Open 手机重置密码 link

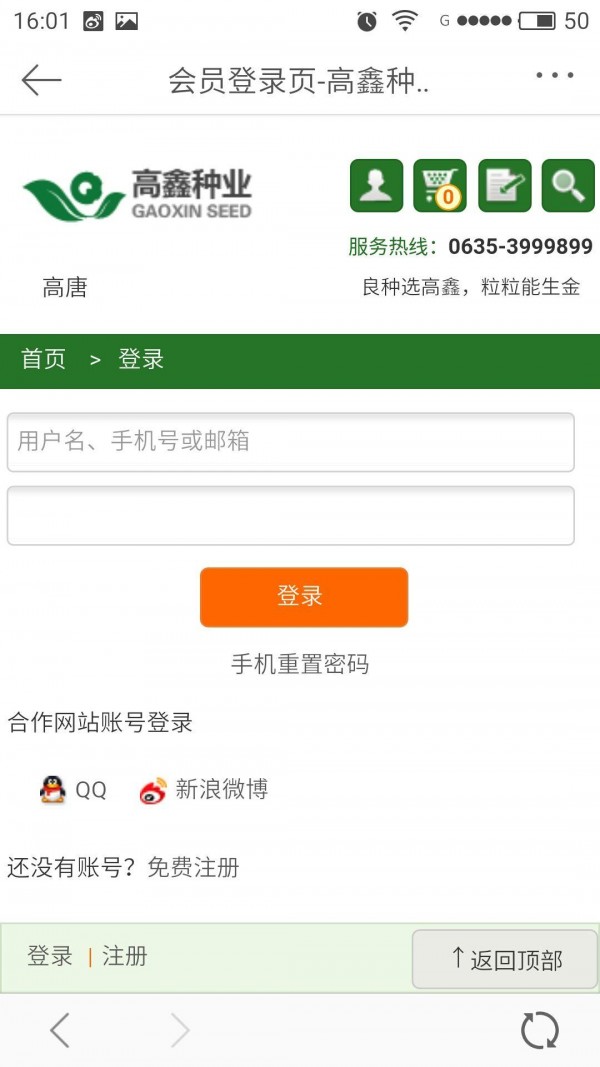tap(300, 664)
